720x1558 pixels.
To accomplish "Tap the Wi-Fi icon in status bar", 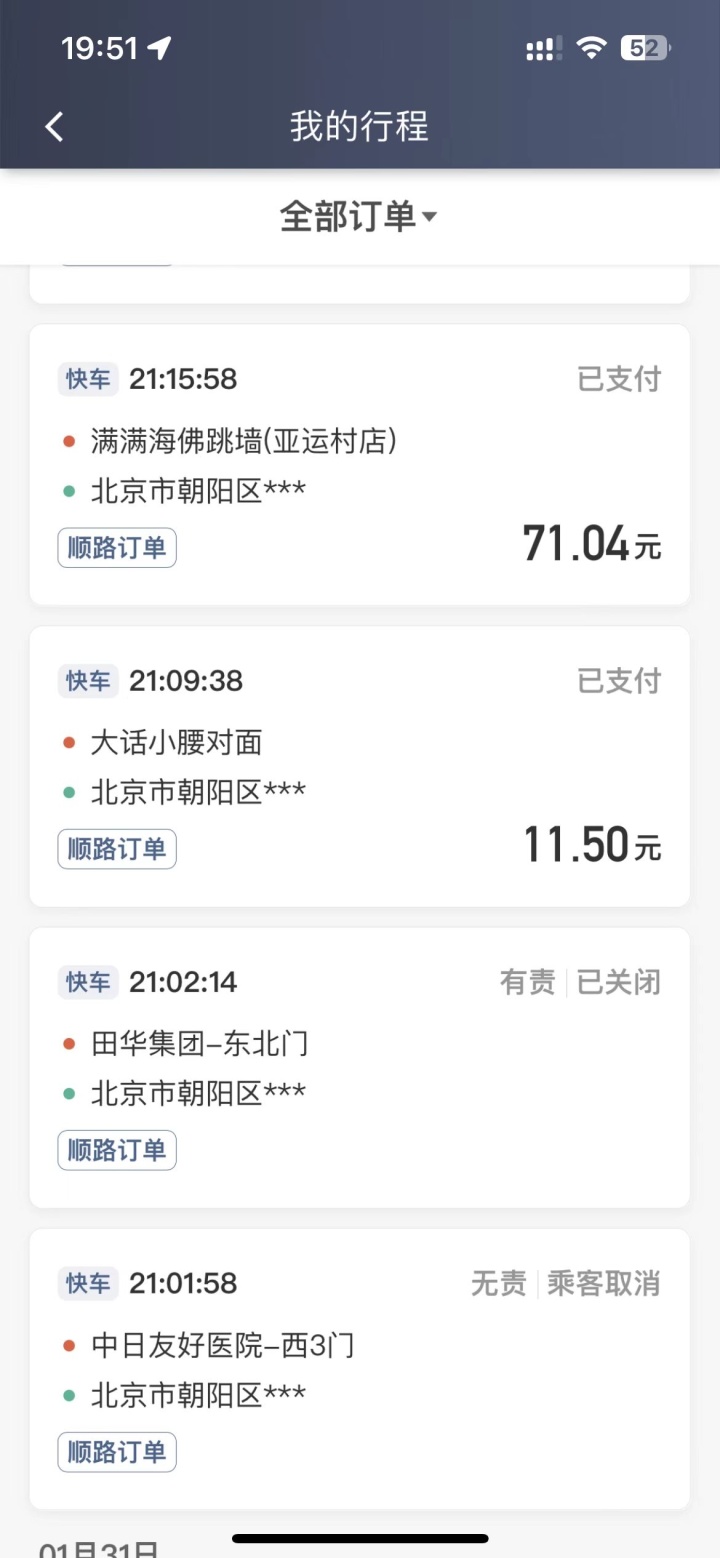I will 592,47.
